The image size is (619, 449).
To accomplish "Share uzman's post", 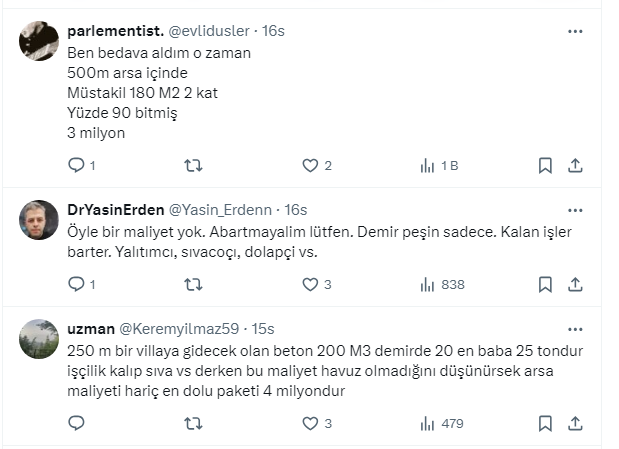I will [575, 423].
